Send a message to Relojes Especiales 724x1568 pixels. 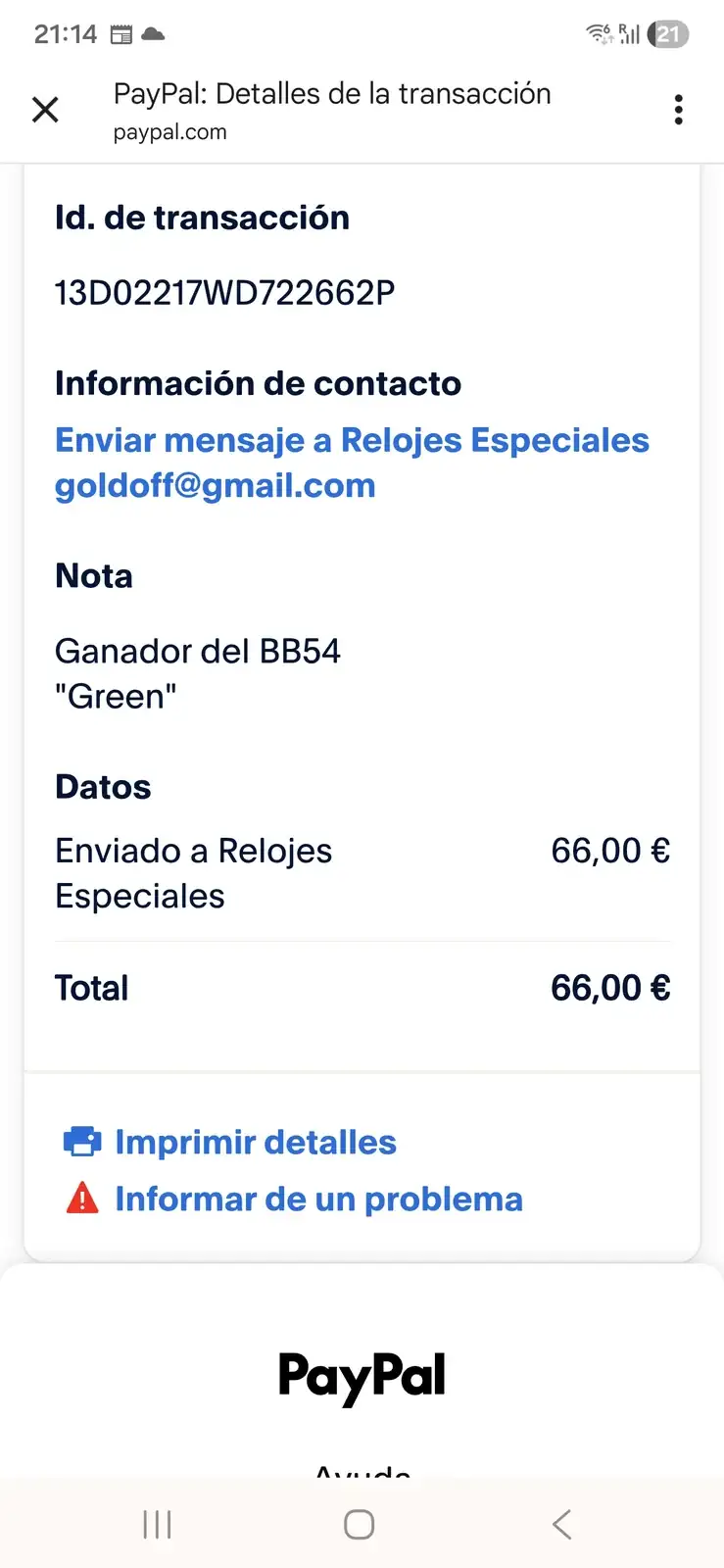pos(352,441)
